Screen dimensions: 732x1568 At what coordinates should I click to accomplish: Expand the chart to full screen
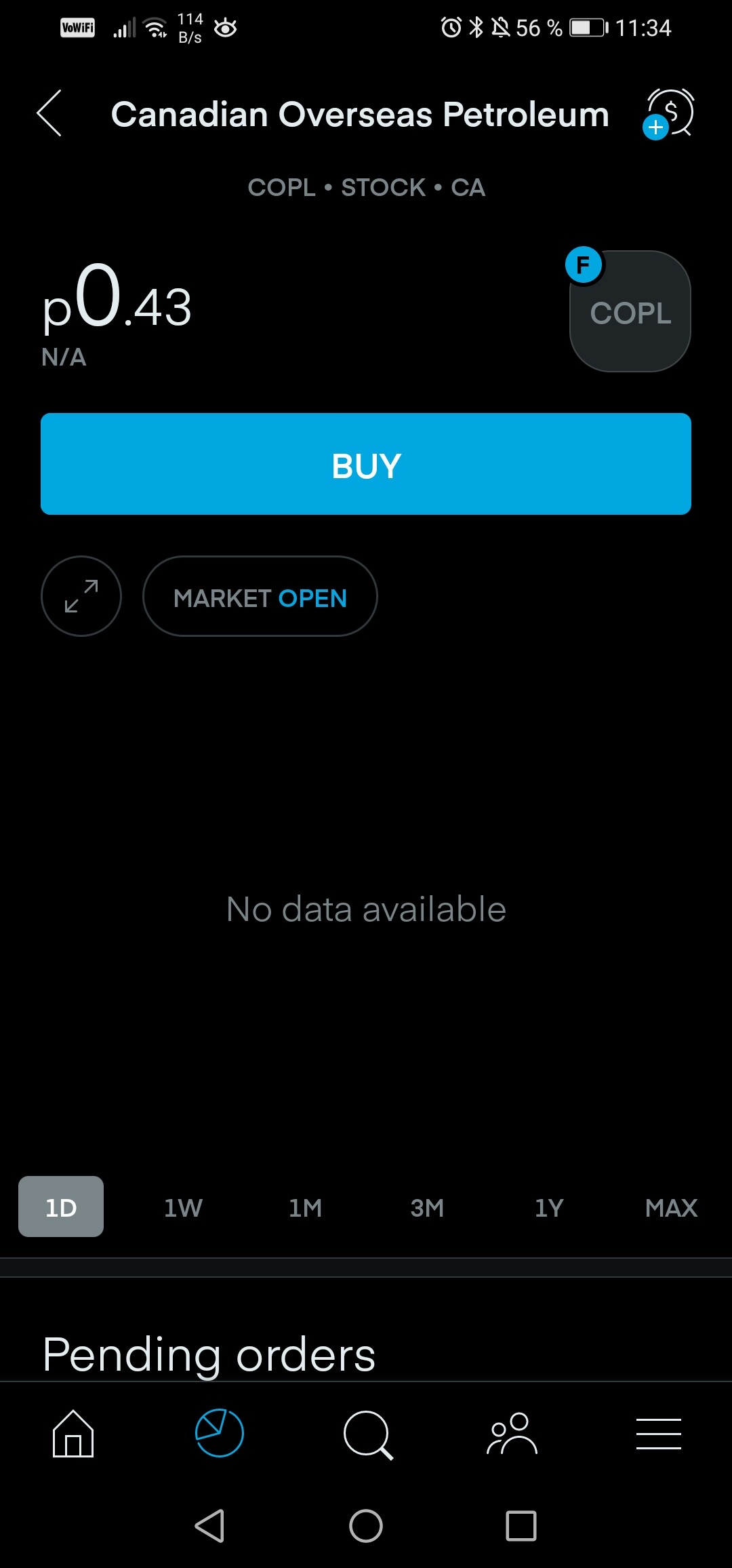[x=81, y=596]
